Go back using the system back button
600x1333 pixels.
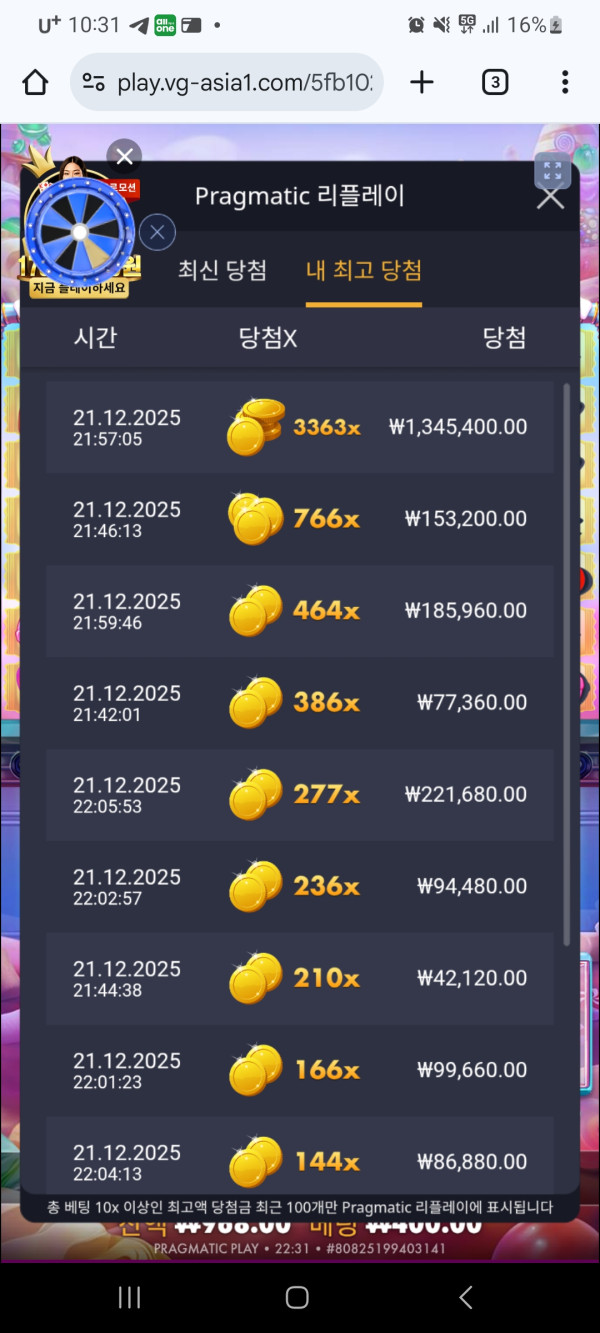coord(465,1298)
